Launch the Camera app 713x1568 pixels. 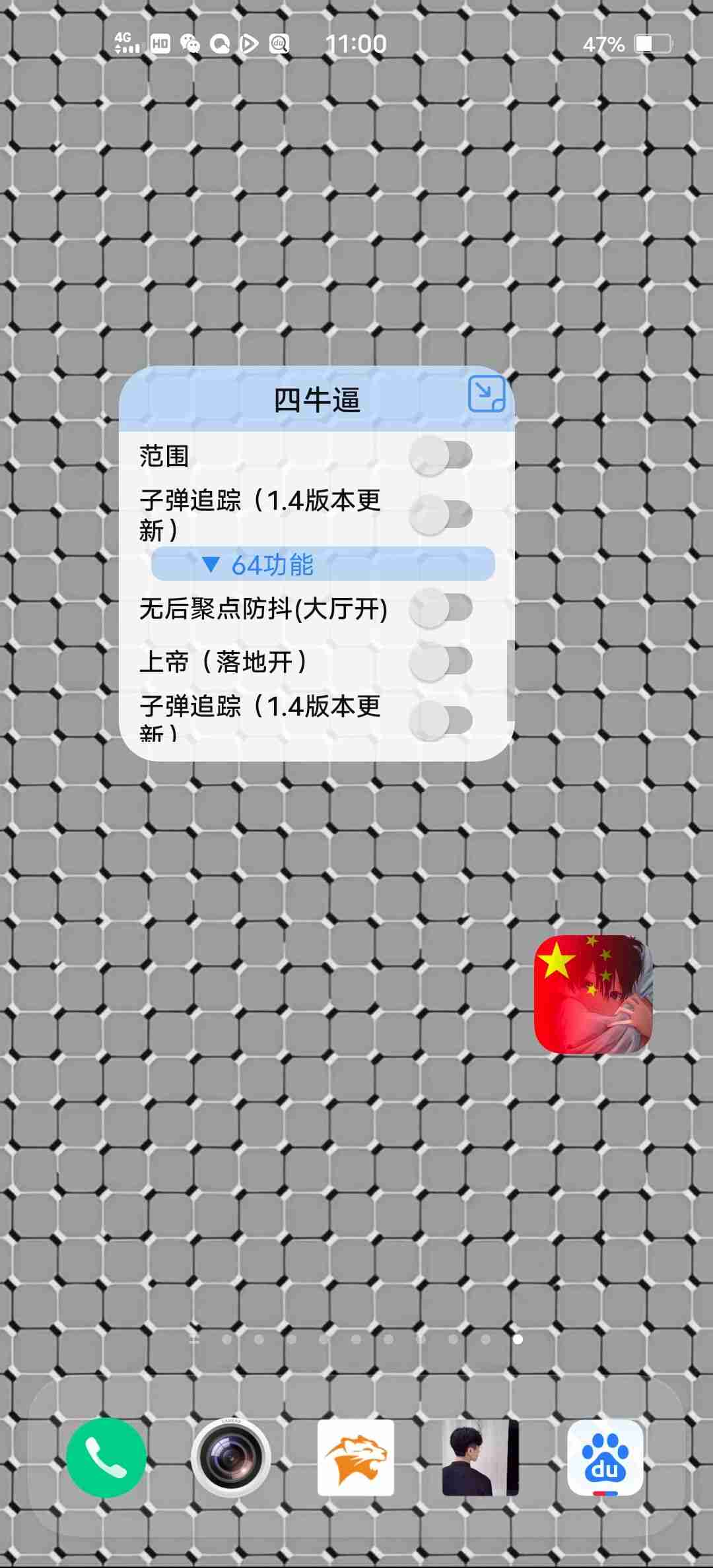tap(231, 1458)
